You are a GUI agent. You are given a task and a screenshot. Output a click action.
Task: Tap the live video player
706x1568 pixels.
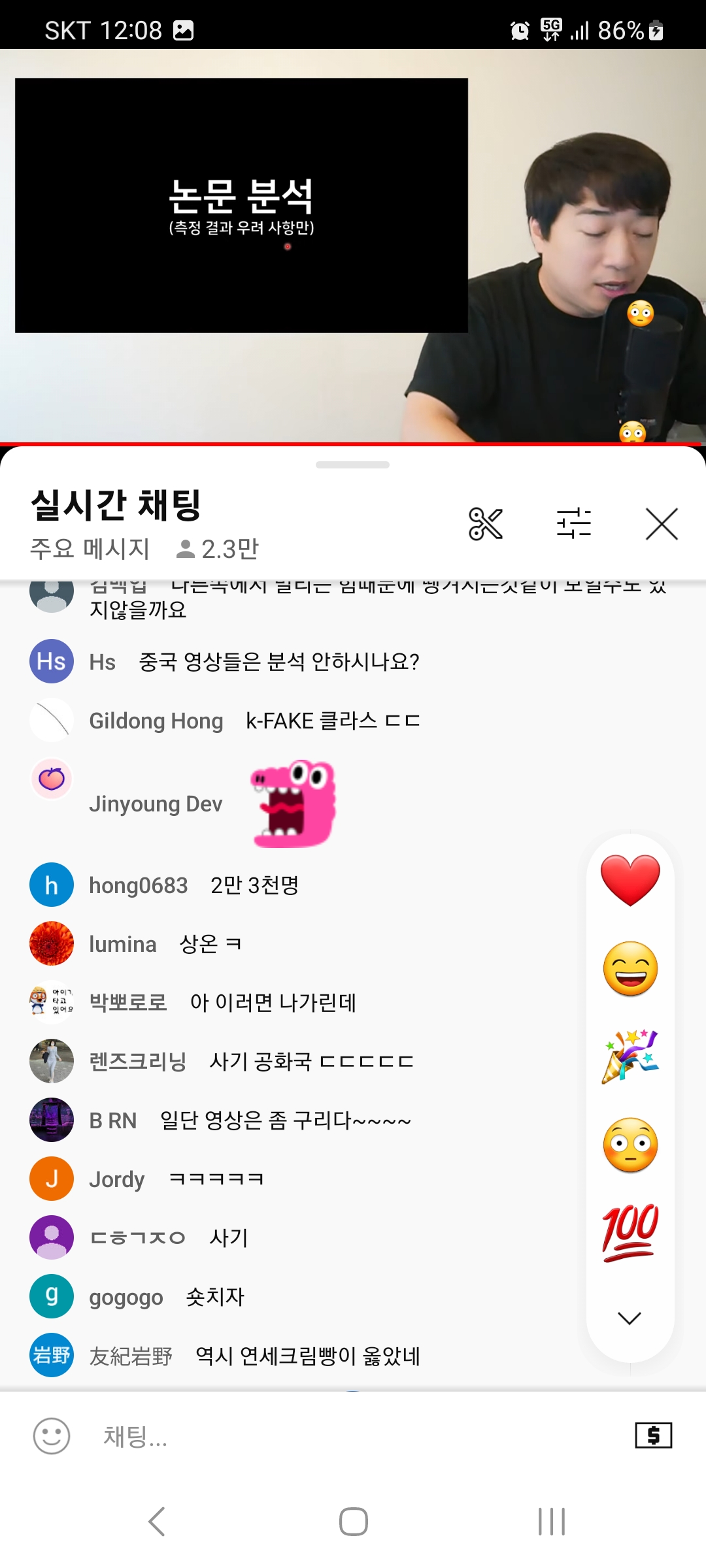pyautogui.click(x=353, y=246)
